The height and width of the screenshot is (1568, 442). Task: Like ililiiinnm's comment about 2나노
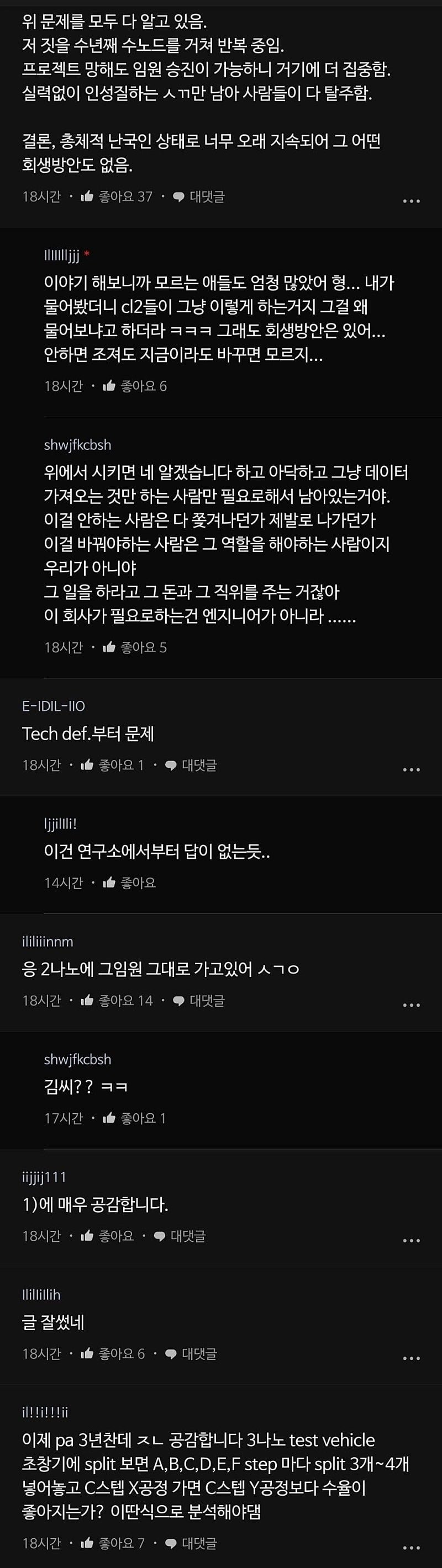(x=117, y=1000)
